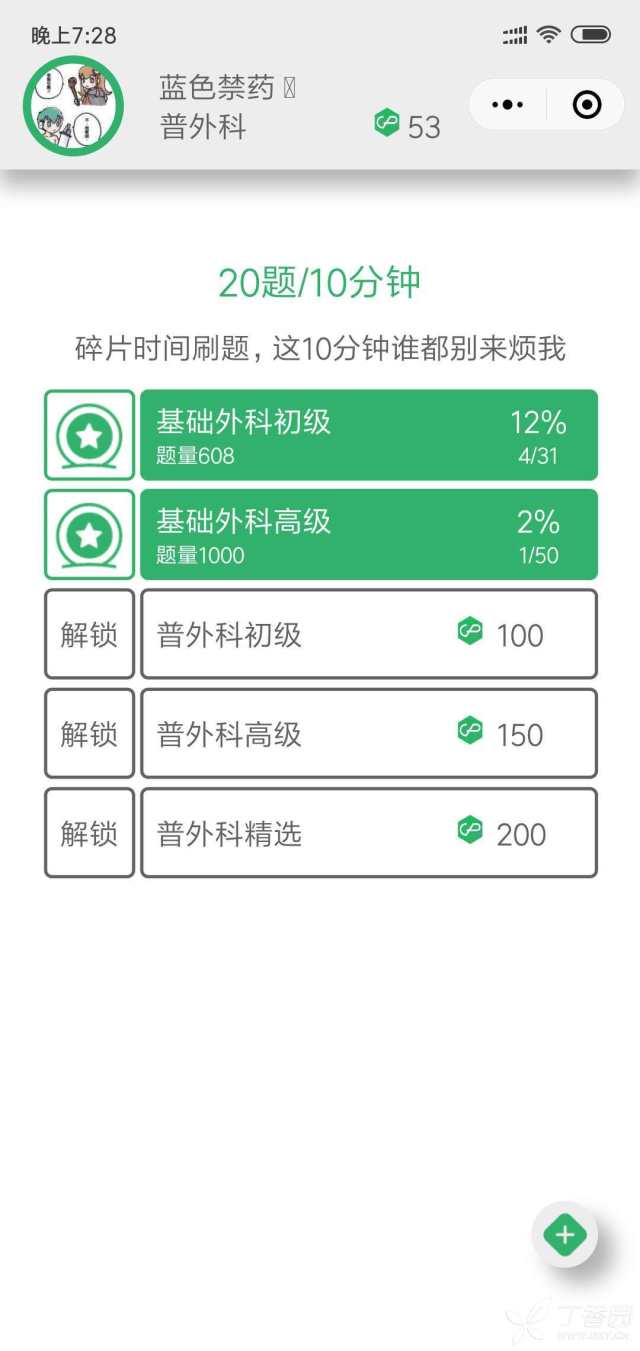The image size is (640, 1351).
Task: Close the mini program via circle icon
Action: click(x=587, y=104)
